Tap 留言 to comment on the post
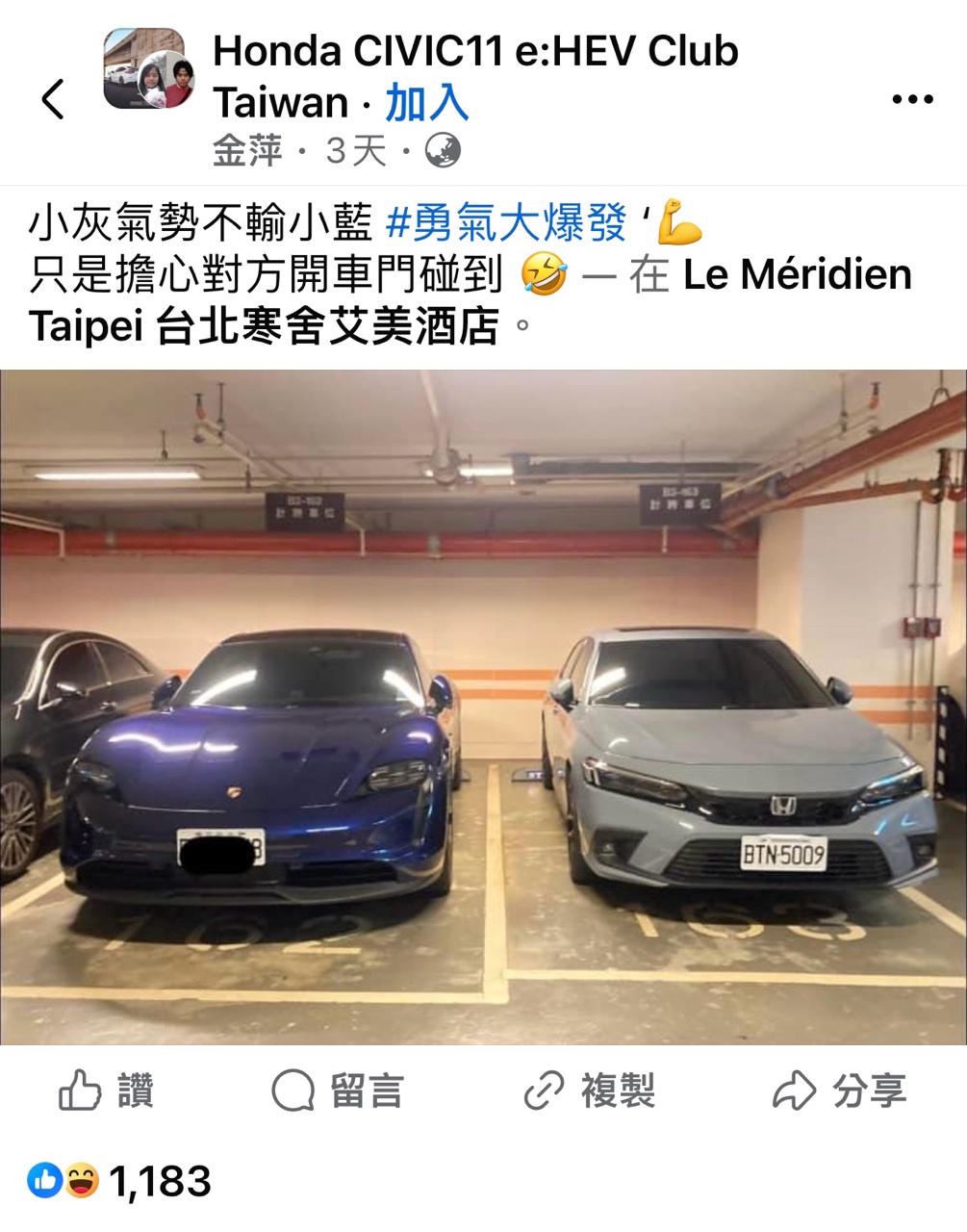 pos(337,1091)
